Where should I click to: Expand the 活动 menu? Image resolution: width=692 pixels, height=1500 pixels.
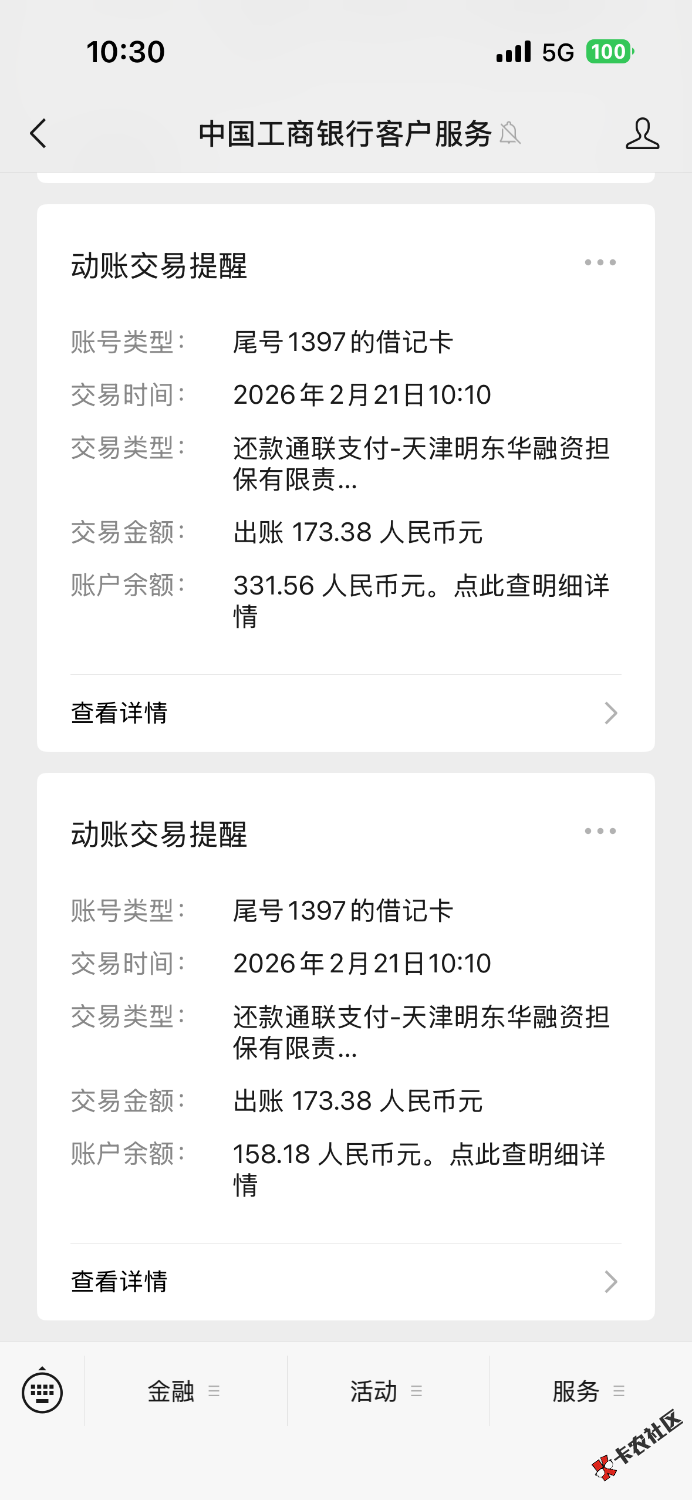pyautogui.click(x=387, y=1391)
